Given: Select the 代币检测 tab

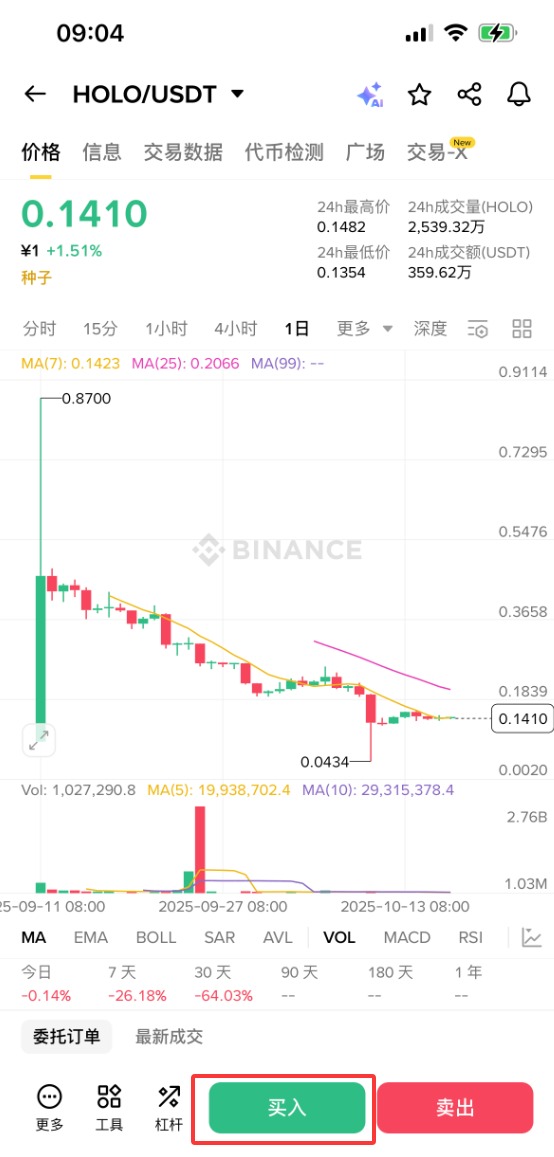Looking at the screenshot, I should click(x=284, y=153).
